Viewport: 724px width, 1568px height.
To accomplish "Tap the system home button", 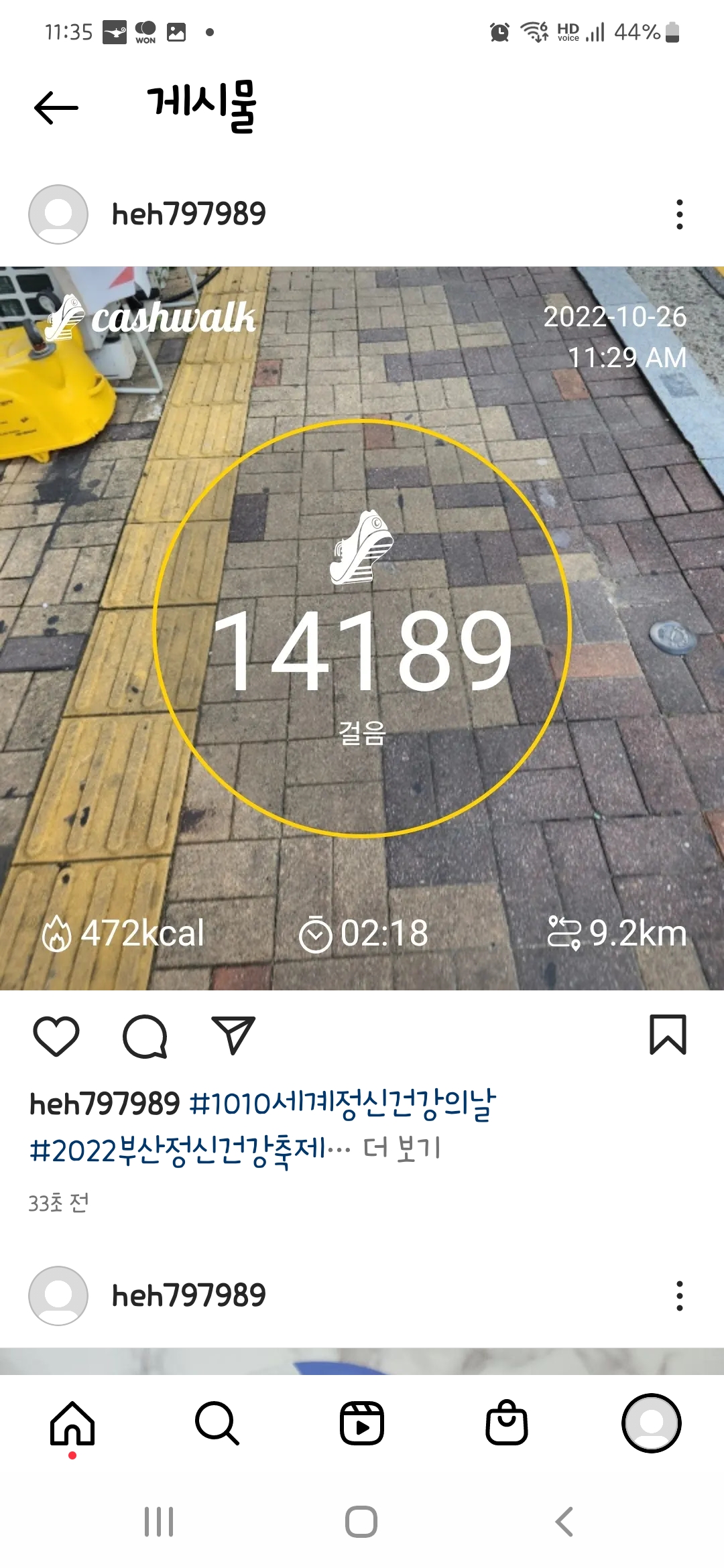I will point(361,1522).
